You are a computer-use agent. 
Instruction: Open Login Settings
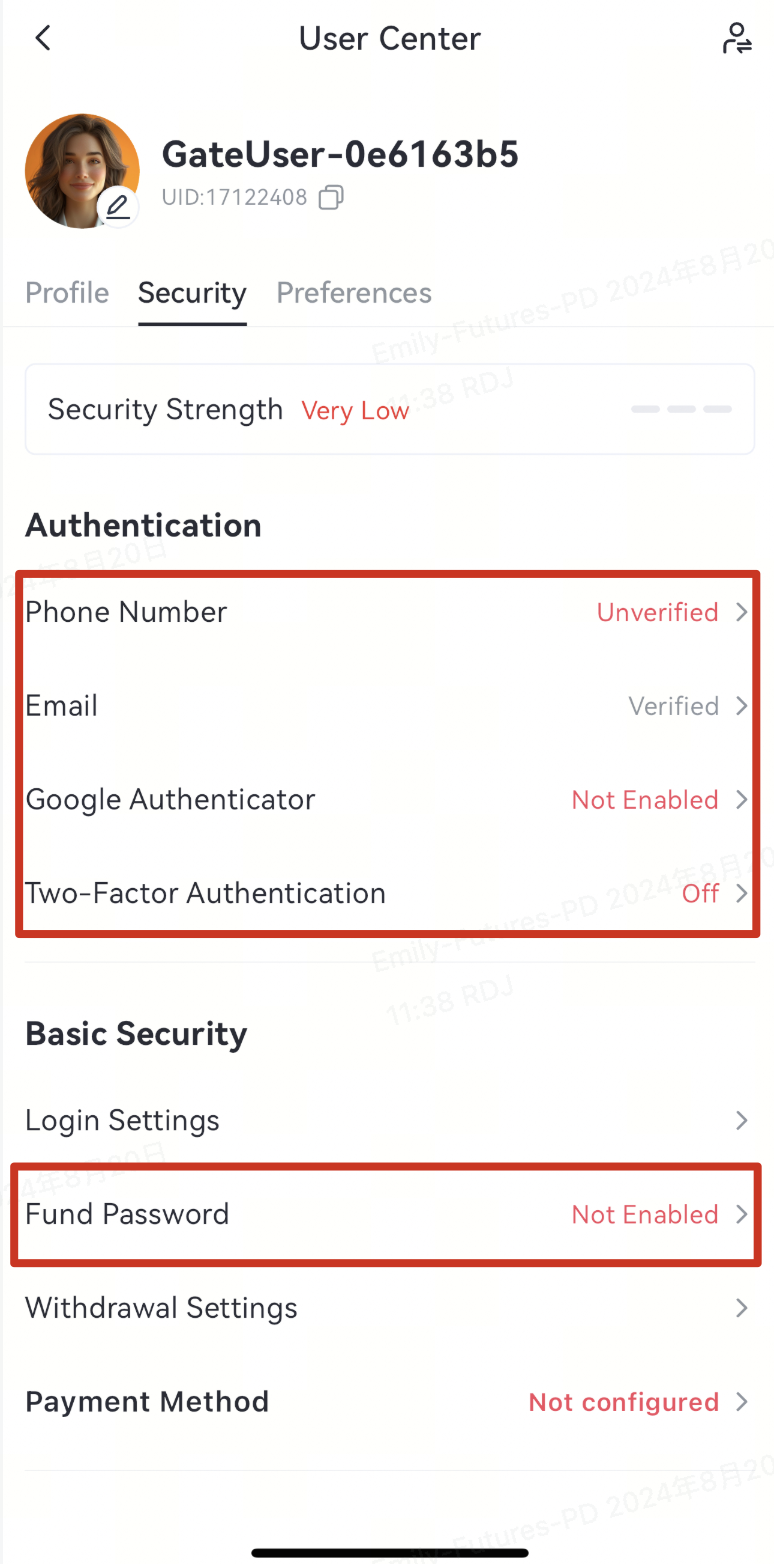pos(387,1120)
